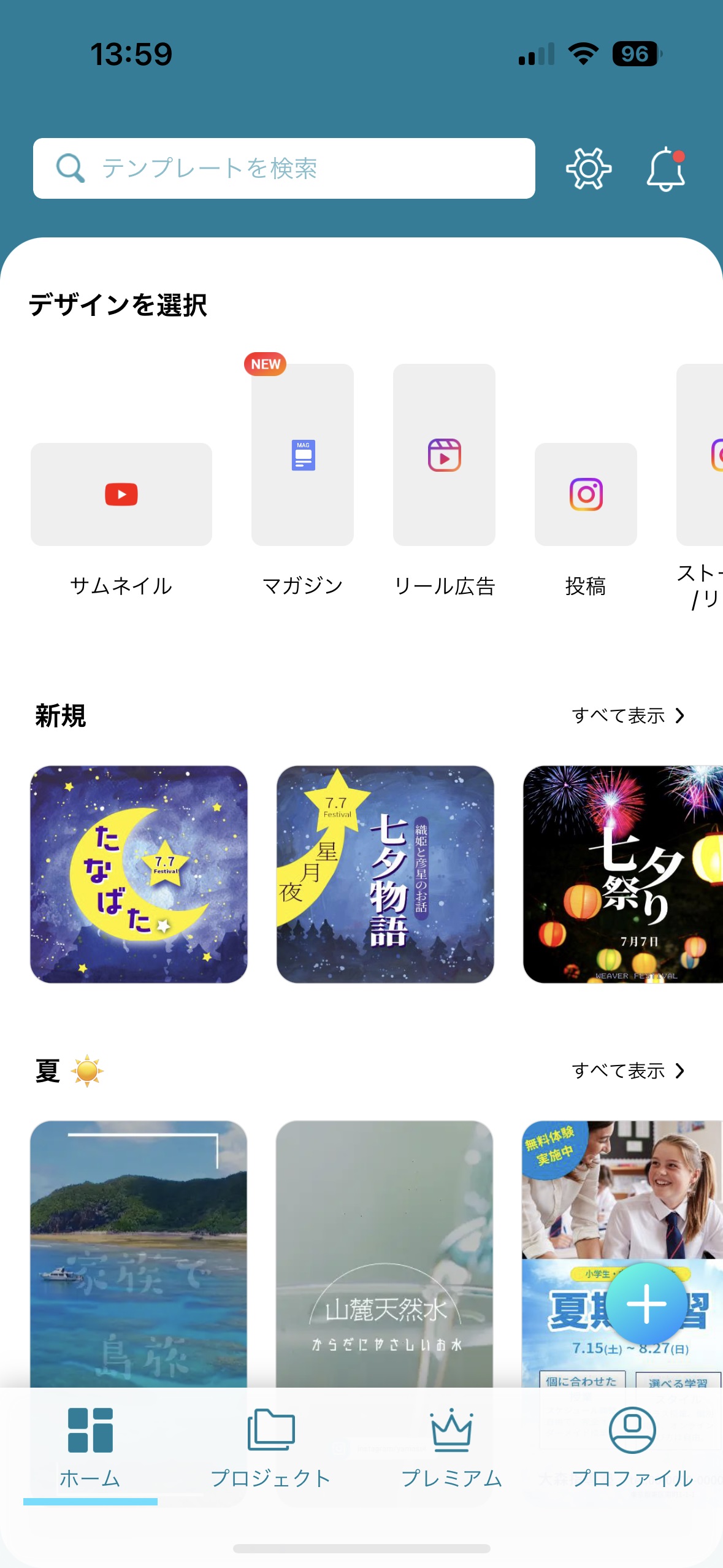
Task: Open the 七夕祭り fireworks template
Action: (x=622, y=874)
